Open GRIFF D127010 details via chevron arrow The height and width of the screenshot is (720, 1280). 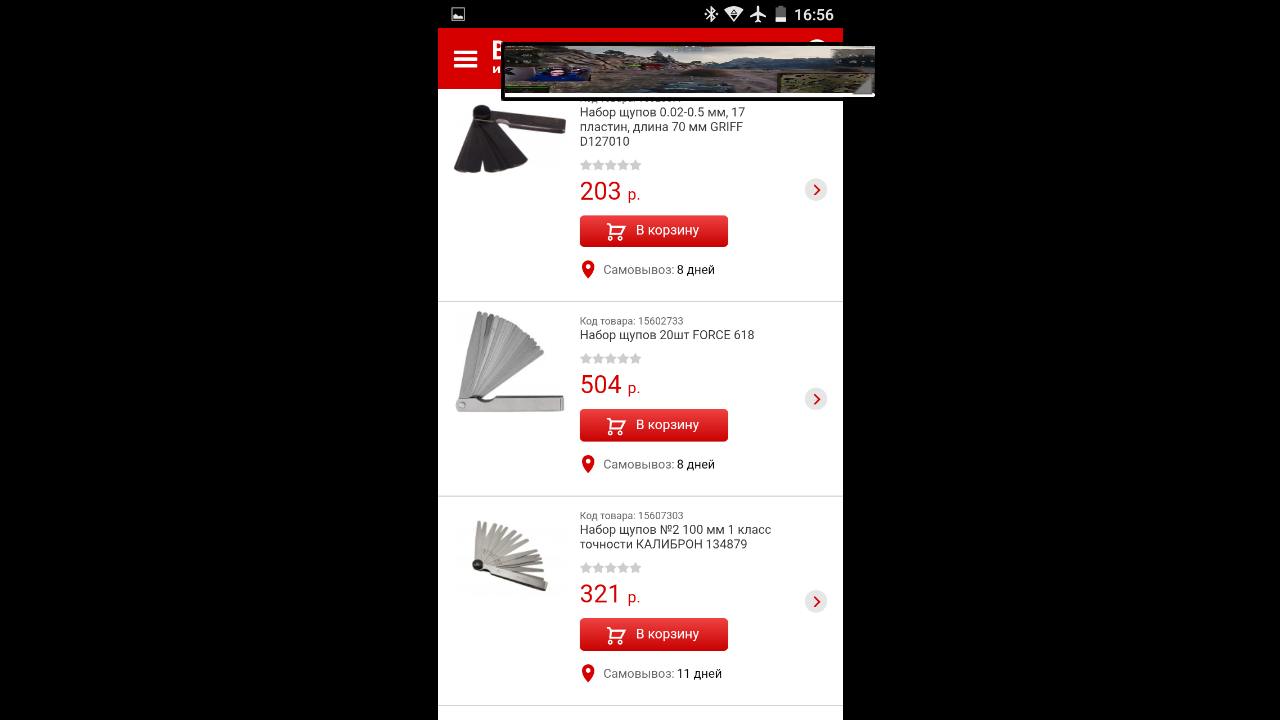point(816,190)
